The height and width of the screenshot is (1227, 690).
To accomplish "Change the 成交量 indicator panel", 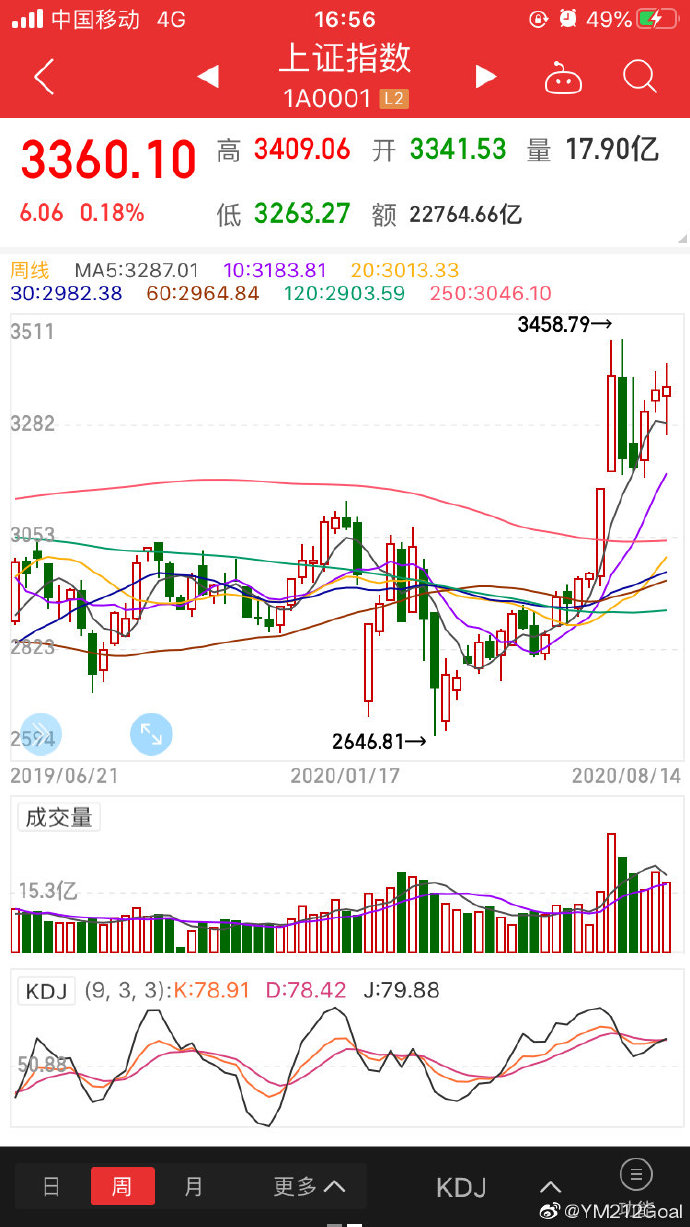I will pos(59,817).
